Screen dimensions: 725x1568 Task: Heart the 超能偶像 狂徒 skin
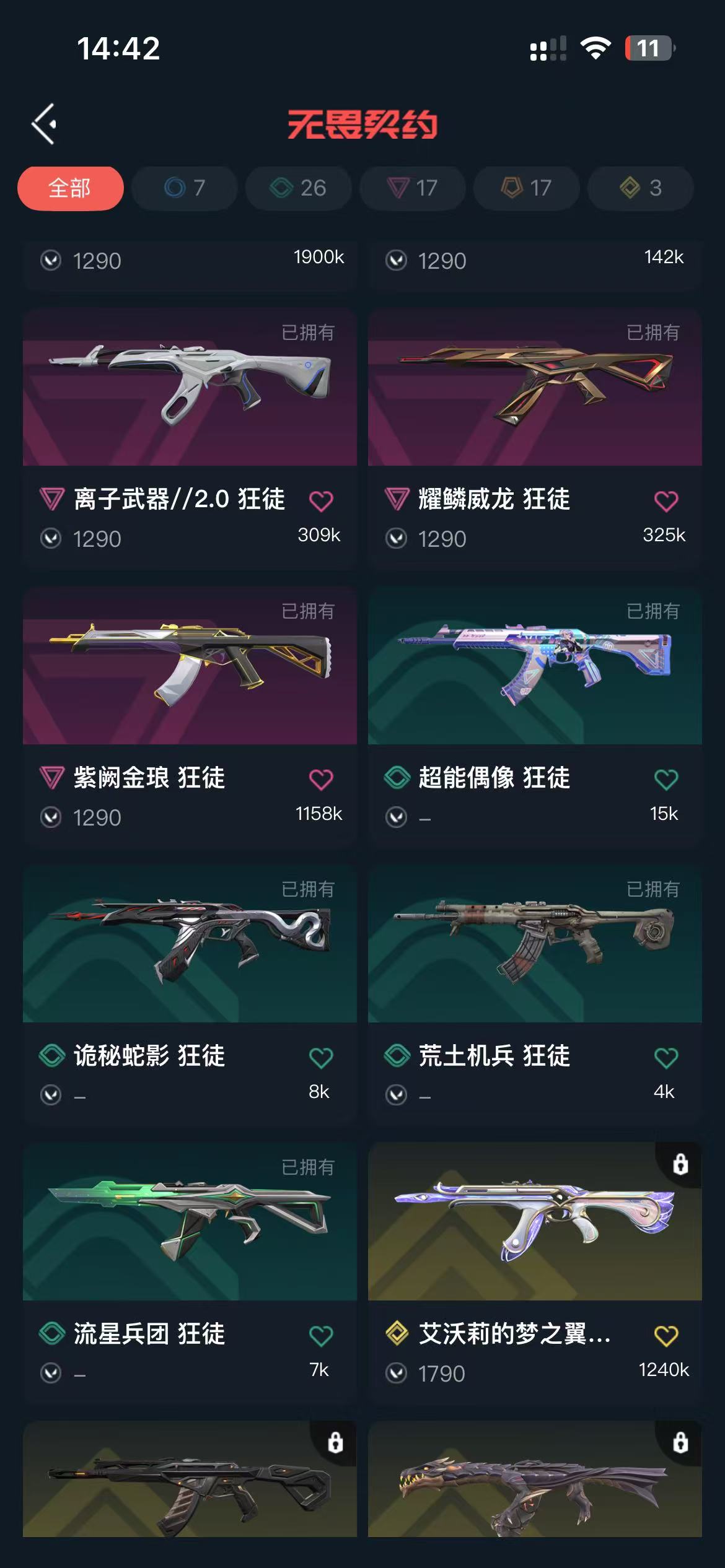[666, 779]
